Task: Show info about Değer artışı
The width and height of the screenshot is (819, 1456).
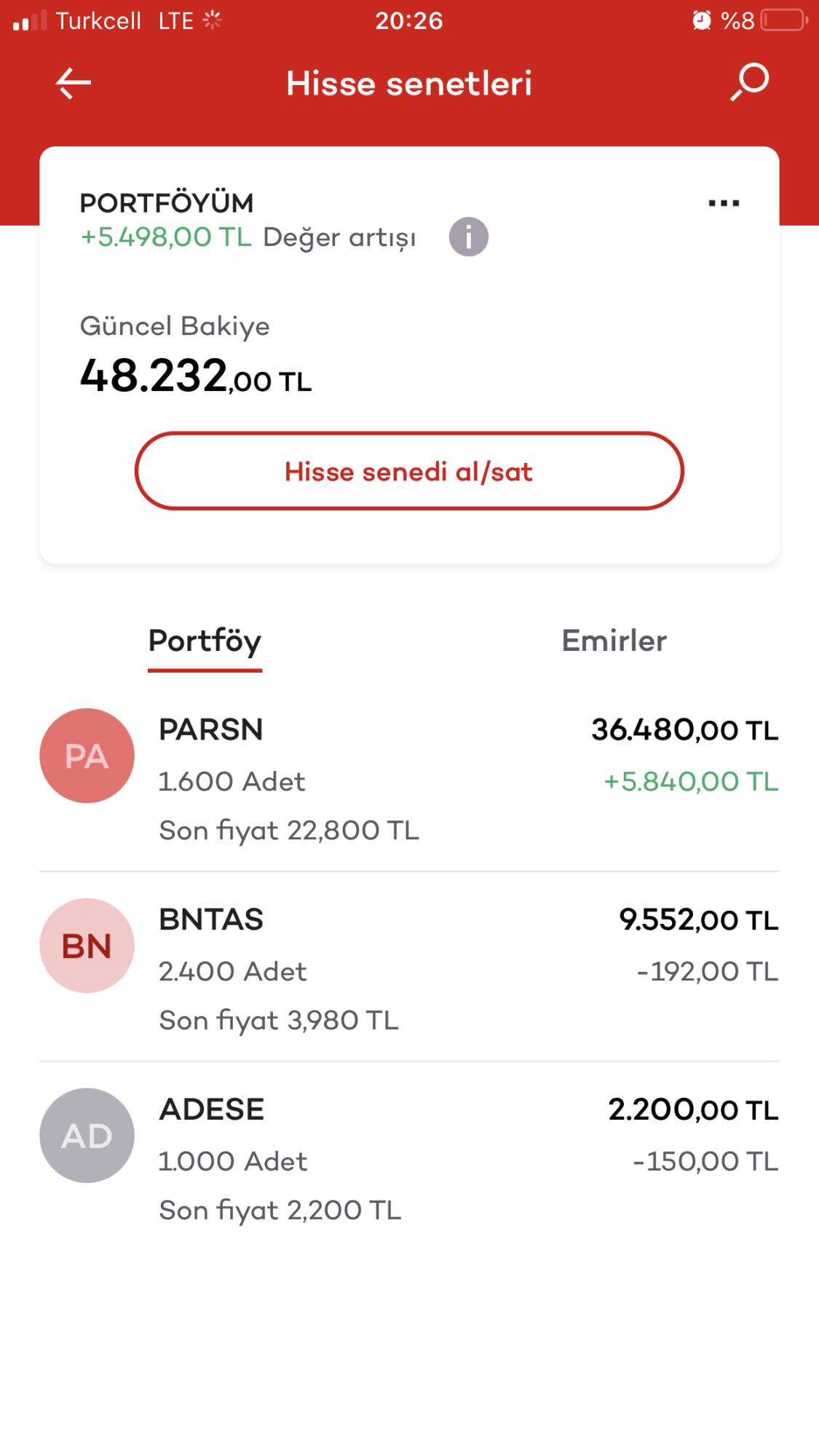Action: click(x=468, y=237)
